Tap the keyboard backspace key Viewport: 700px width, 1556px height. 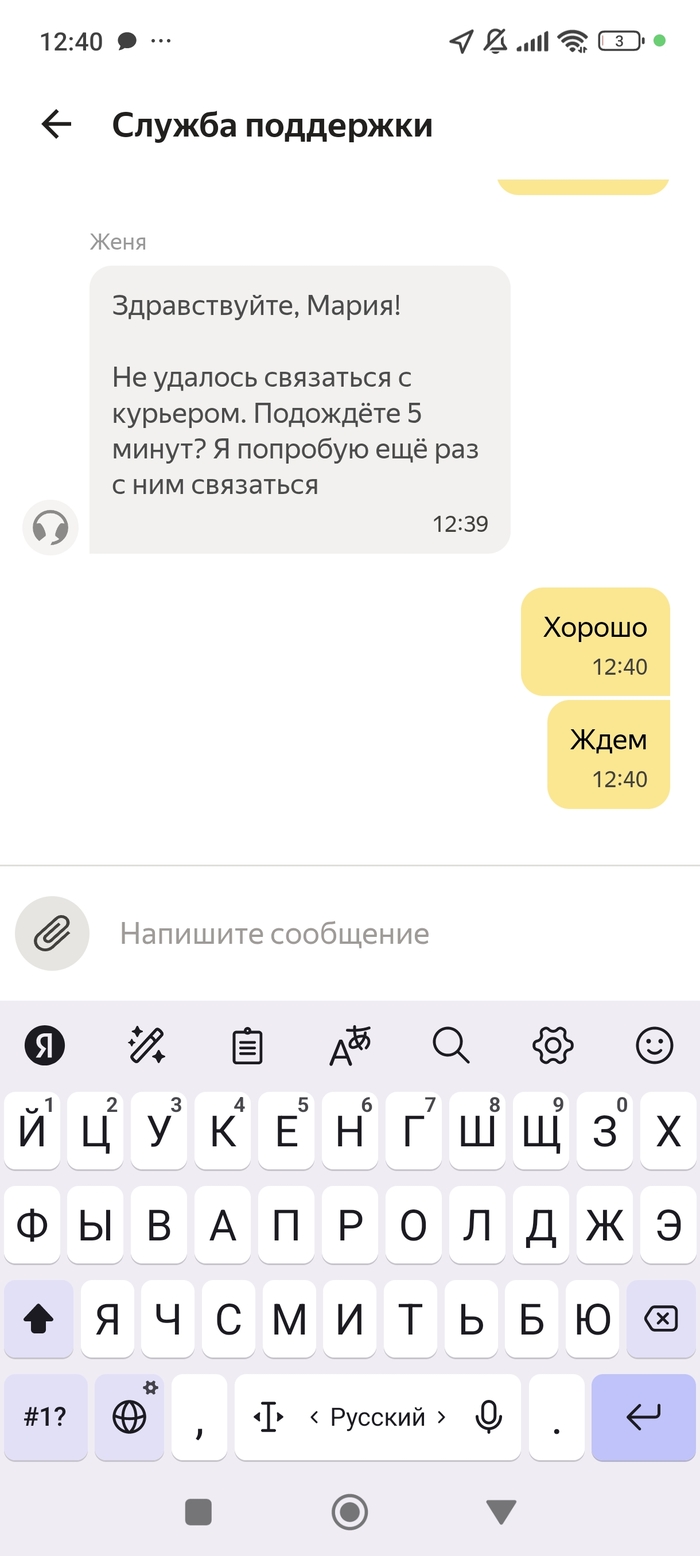pyautogui.click(x=661, y=1320)
